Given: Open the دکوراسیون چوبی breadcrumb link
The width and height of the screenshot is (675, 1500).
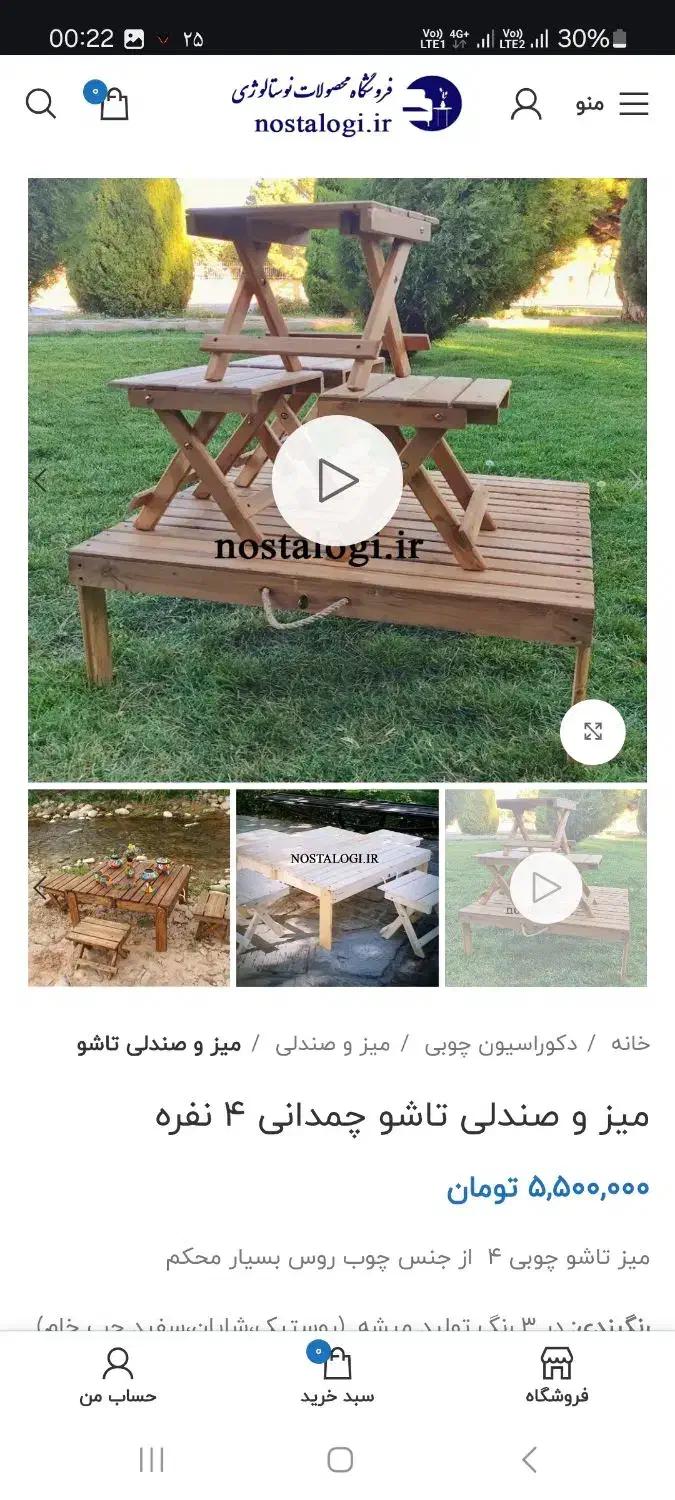Looking at the screenshot, I should (501, 1044).
